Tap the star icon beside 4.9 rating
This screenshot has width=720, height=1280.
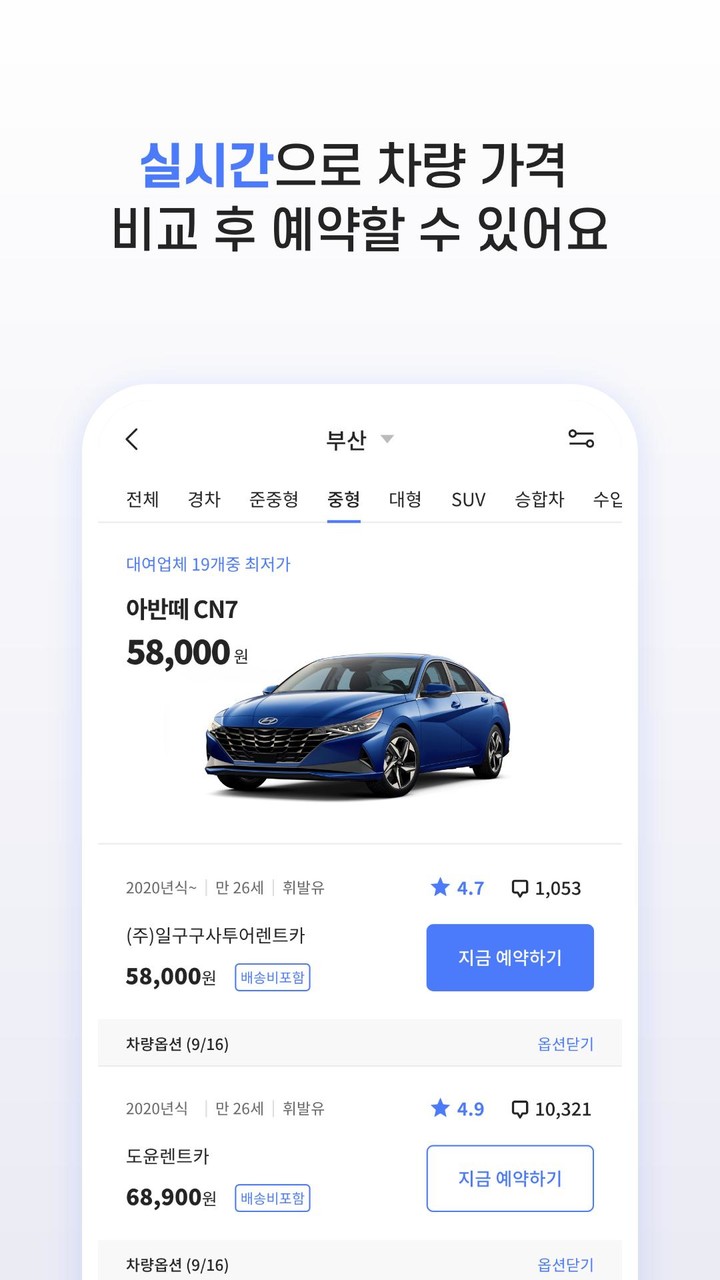click(438, 1108)
